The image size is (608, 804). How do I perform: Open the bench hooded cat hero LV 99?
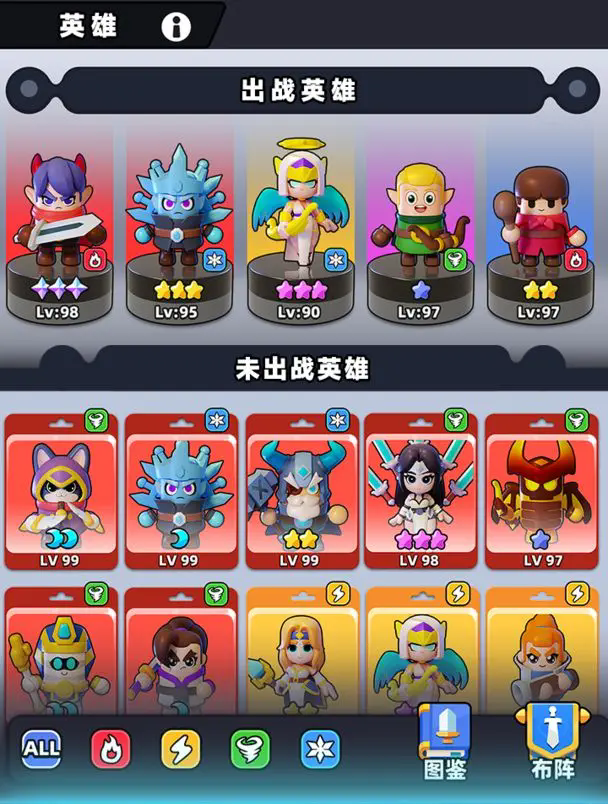point(61,492)
